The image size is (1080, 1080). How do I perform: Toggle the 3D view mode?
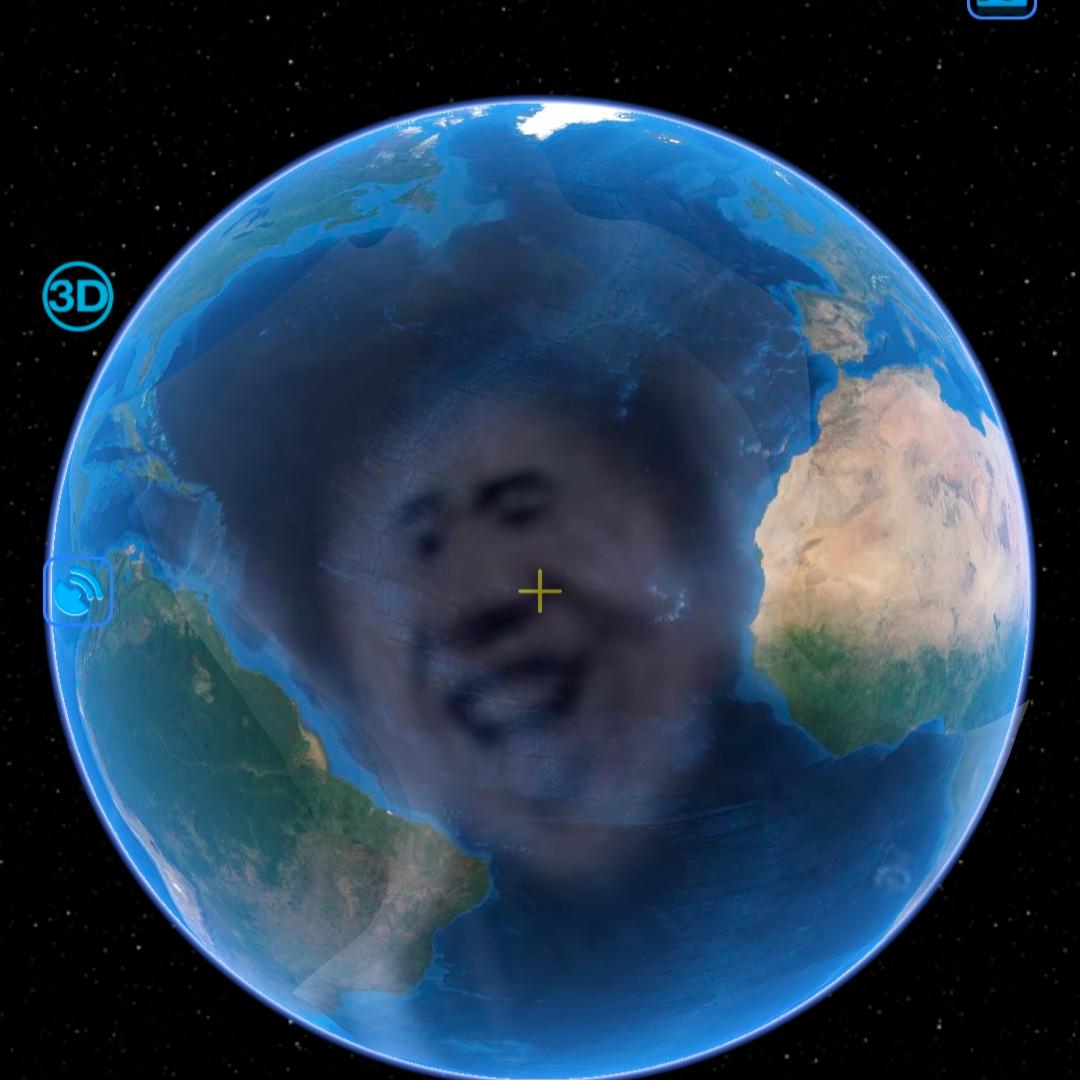(x=78, y=296)
